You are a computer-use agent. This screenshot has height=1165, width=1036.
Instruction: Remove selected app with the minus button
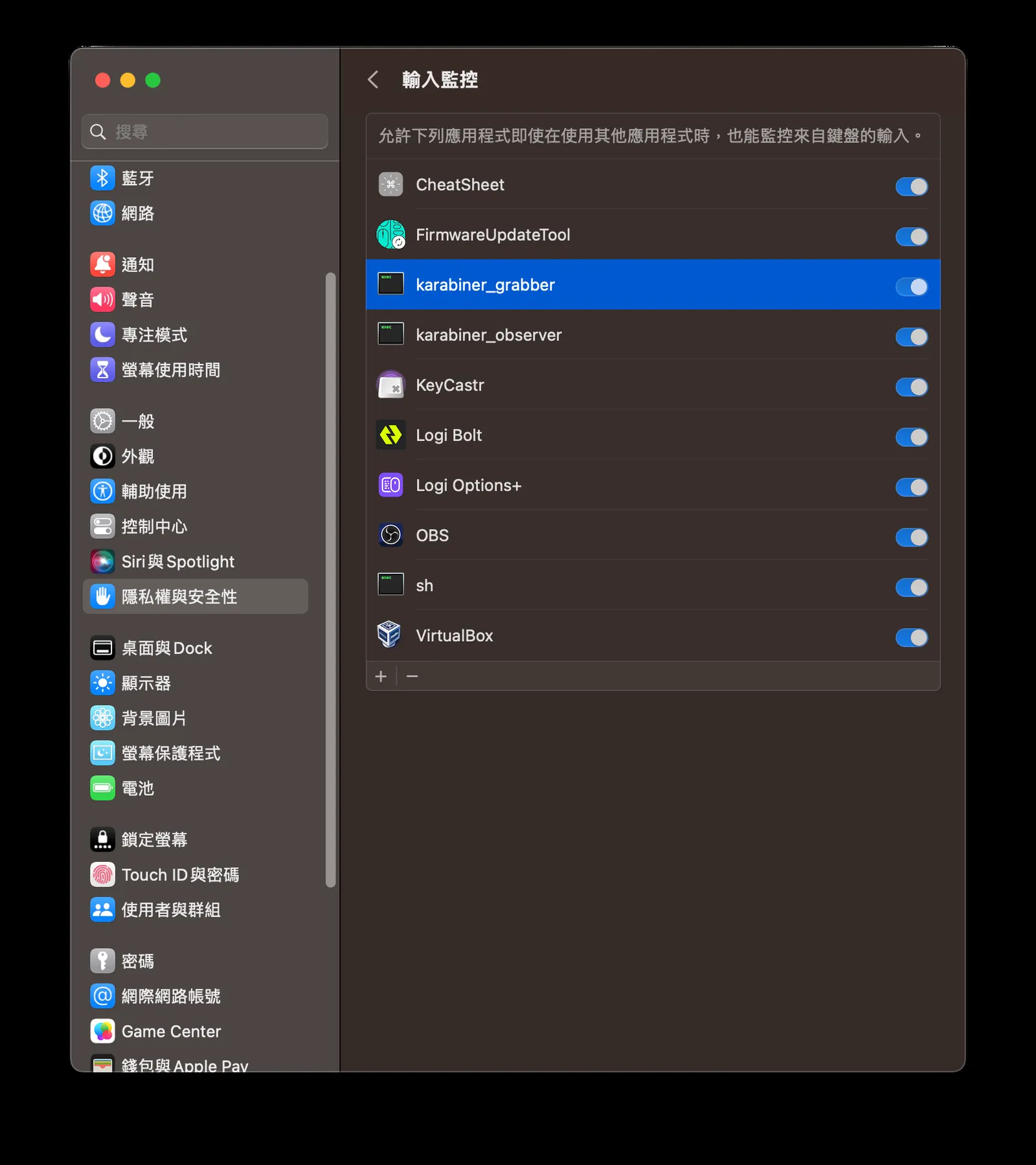412,676
